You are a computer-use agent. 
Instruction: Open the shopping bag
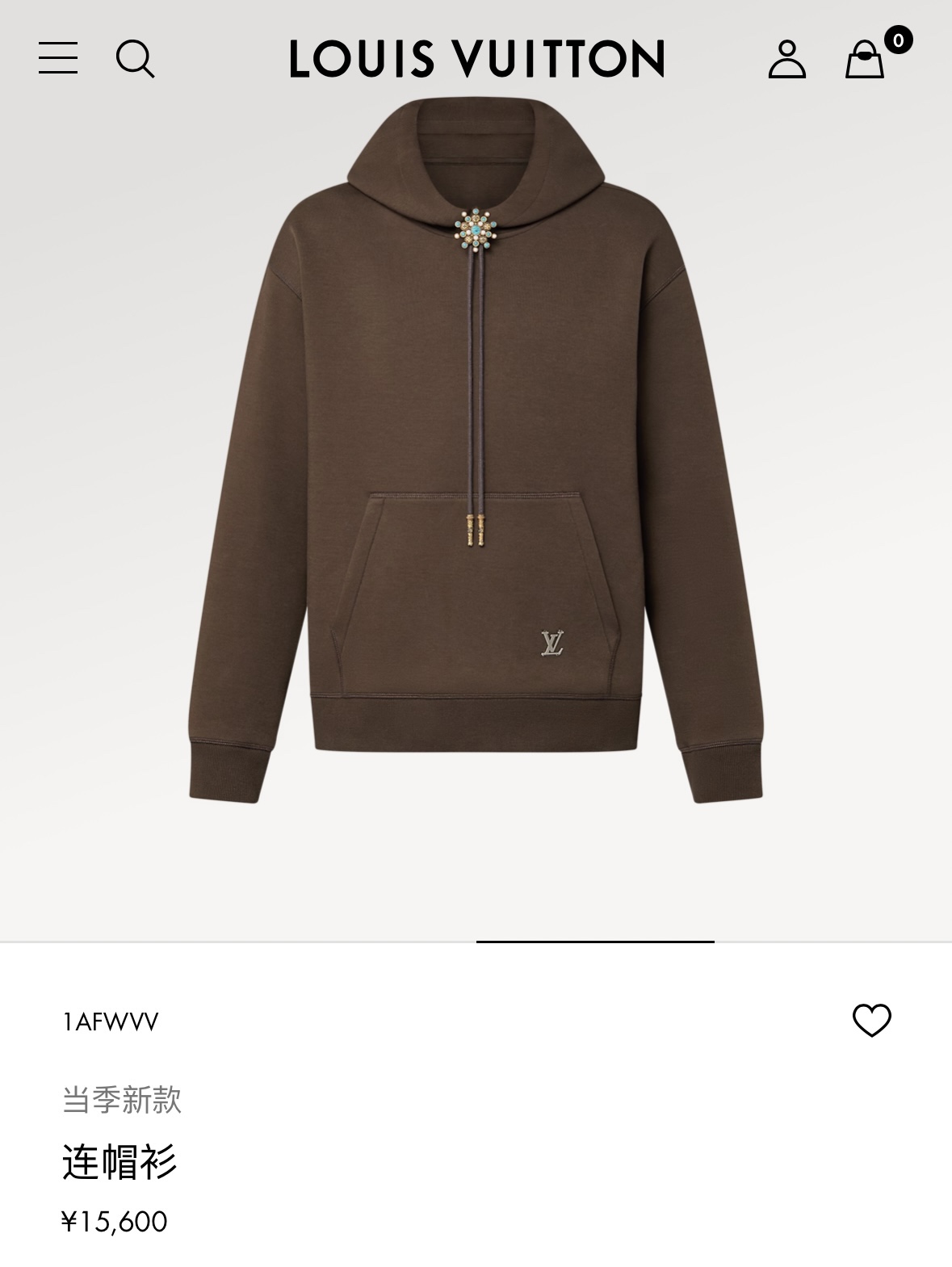coord(865,60)
